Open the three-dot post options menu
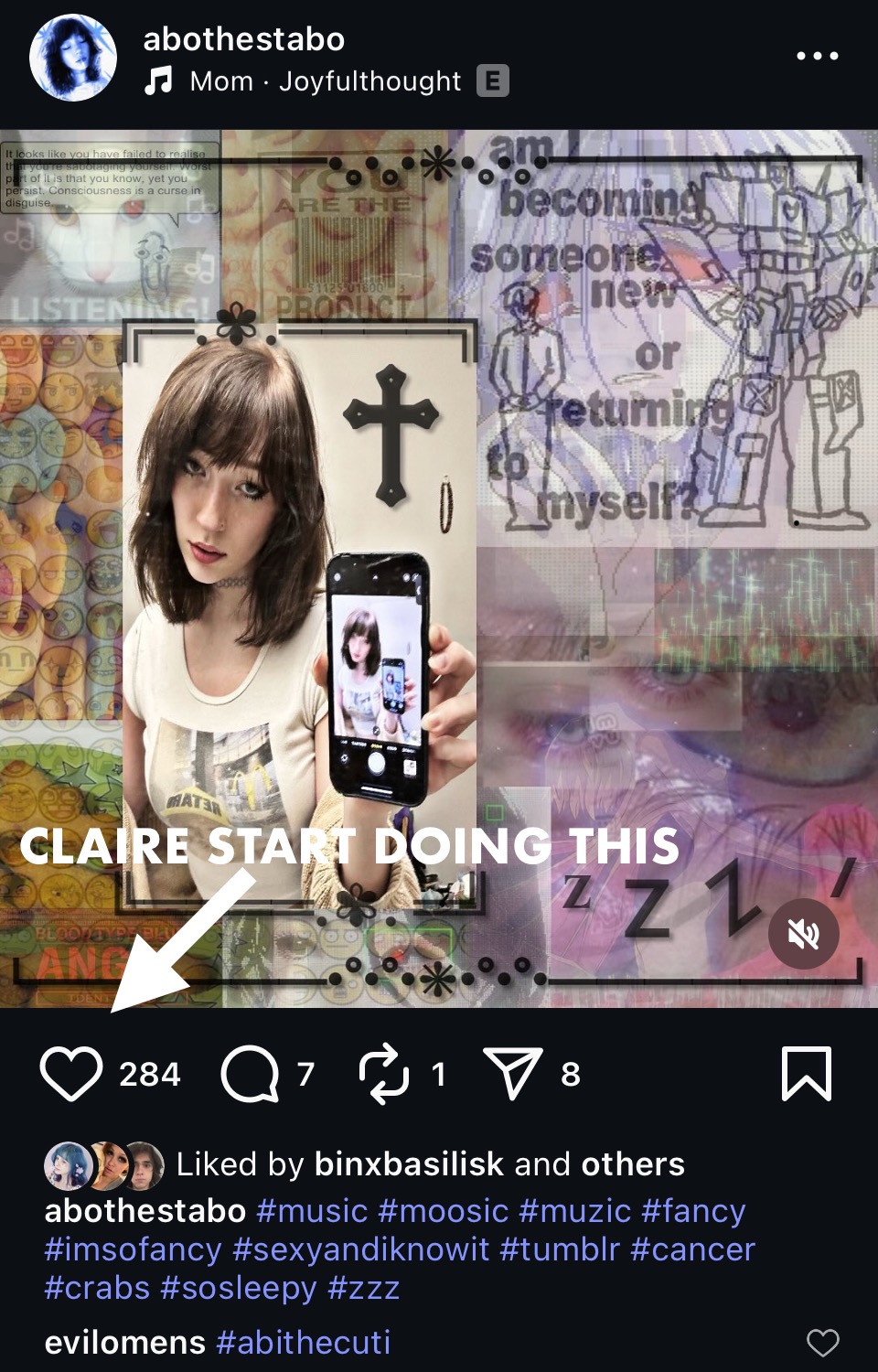The width and height of the screenshot is (878, 1372). pyautogui.click(x=817, y=56)
